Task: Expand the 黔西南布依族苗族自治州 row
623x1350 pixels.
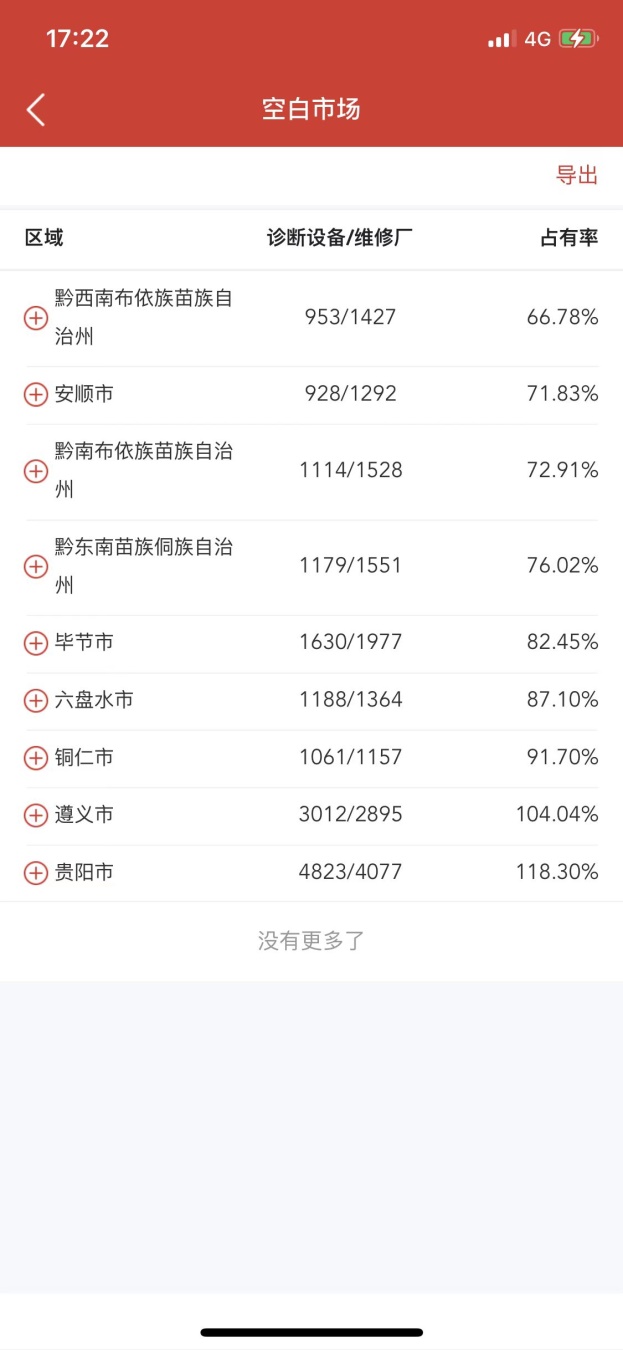Action: (x=35, y=318)
